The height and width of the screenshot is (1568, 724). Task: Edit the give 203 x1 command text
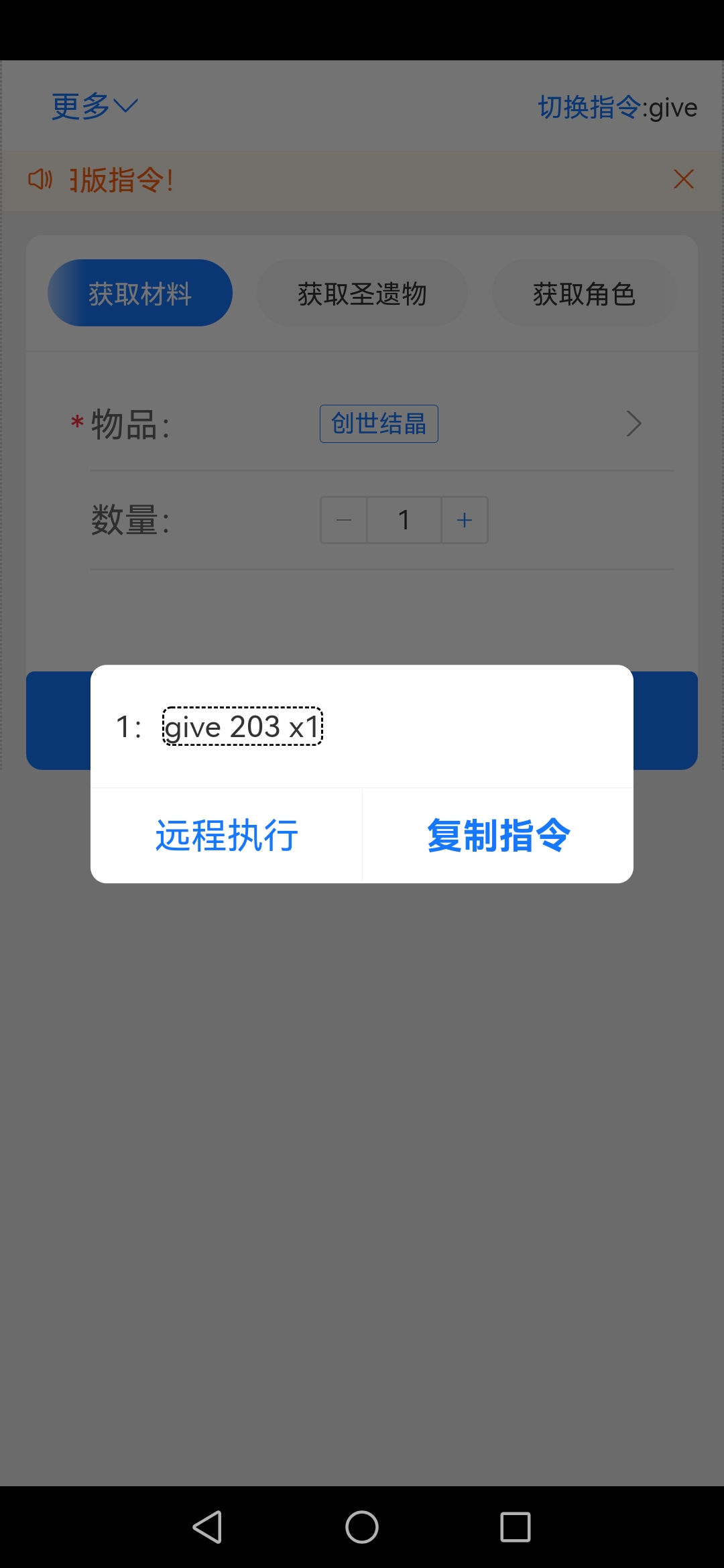pyautogui.click(x=243, y=727)
